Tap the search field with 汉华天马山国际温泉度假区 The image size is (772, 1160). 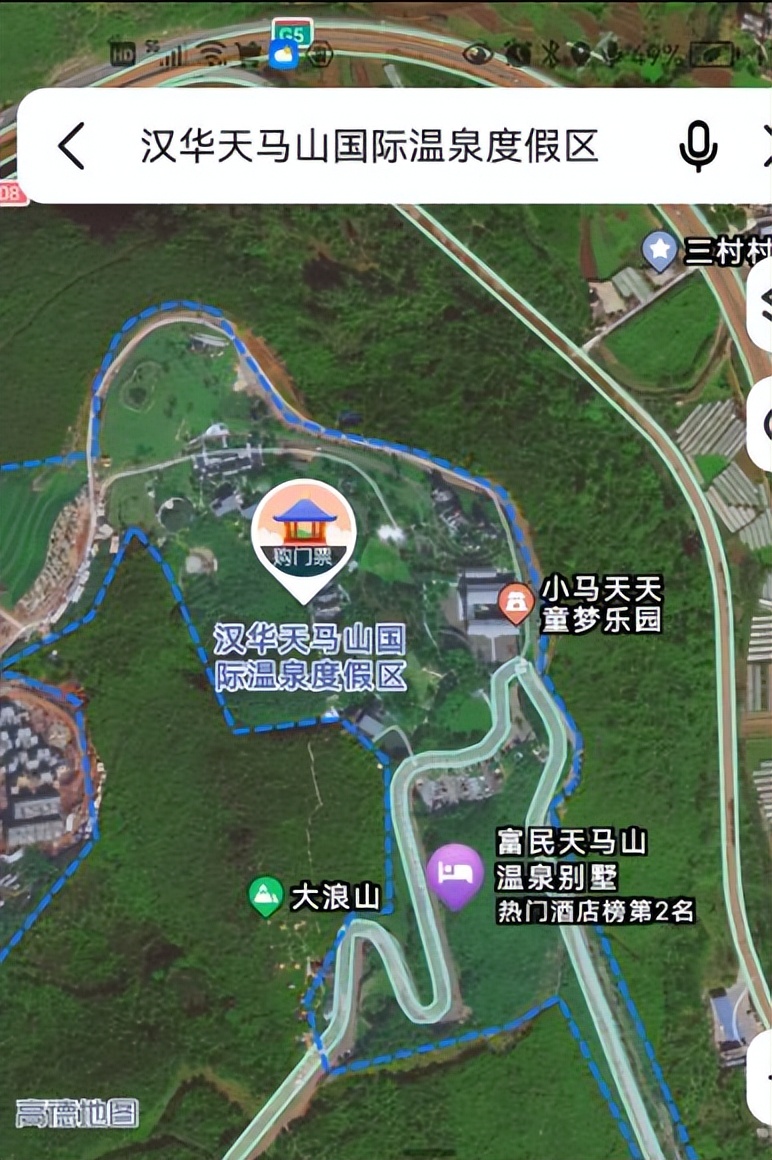[x=370, y=147]
